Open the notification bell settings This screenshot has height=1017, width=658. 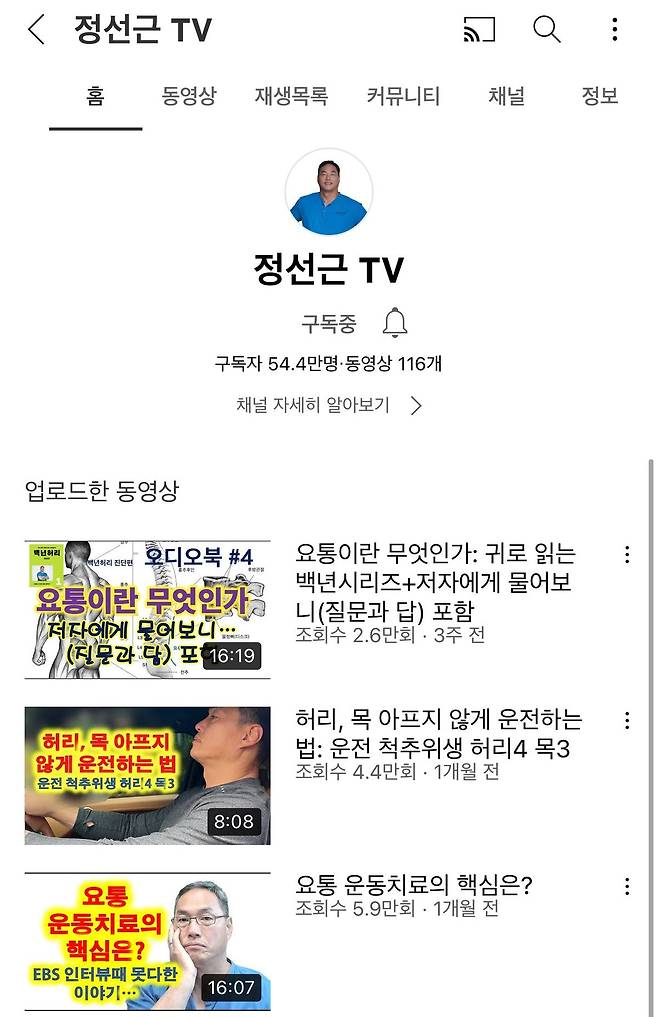(x=395, y=323)
